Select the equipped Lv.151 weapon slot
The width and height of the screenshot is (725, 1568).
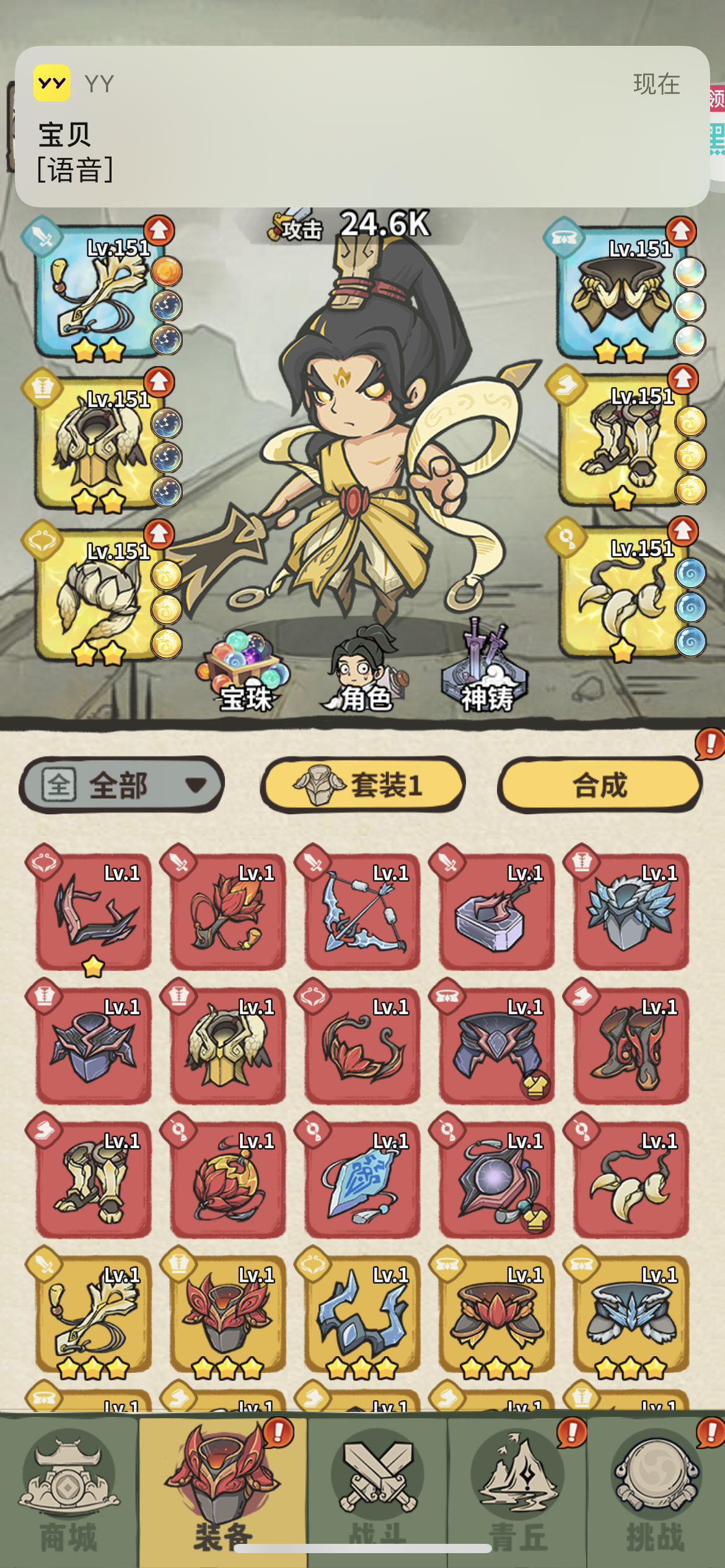[94, 292]
